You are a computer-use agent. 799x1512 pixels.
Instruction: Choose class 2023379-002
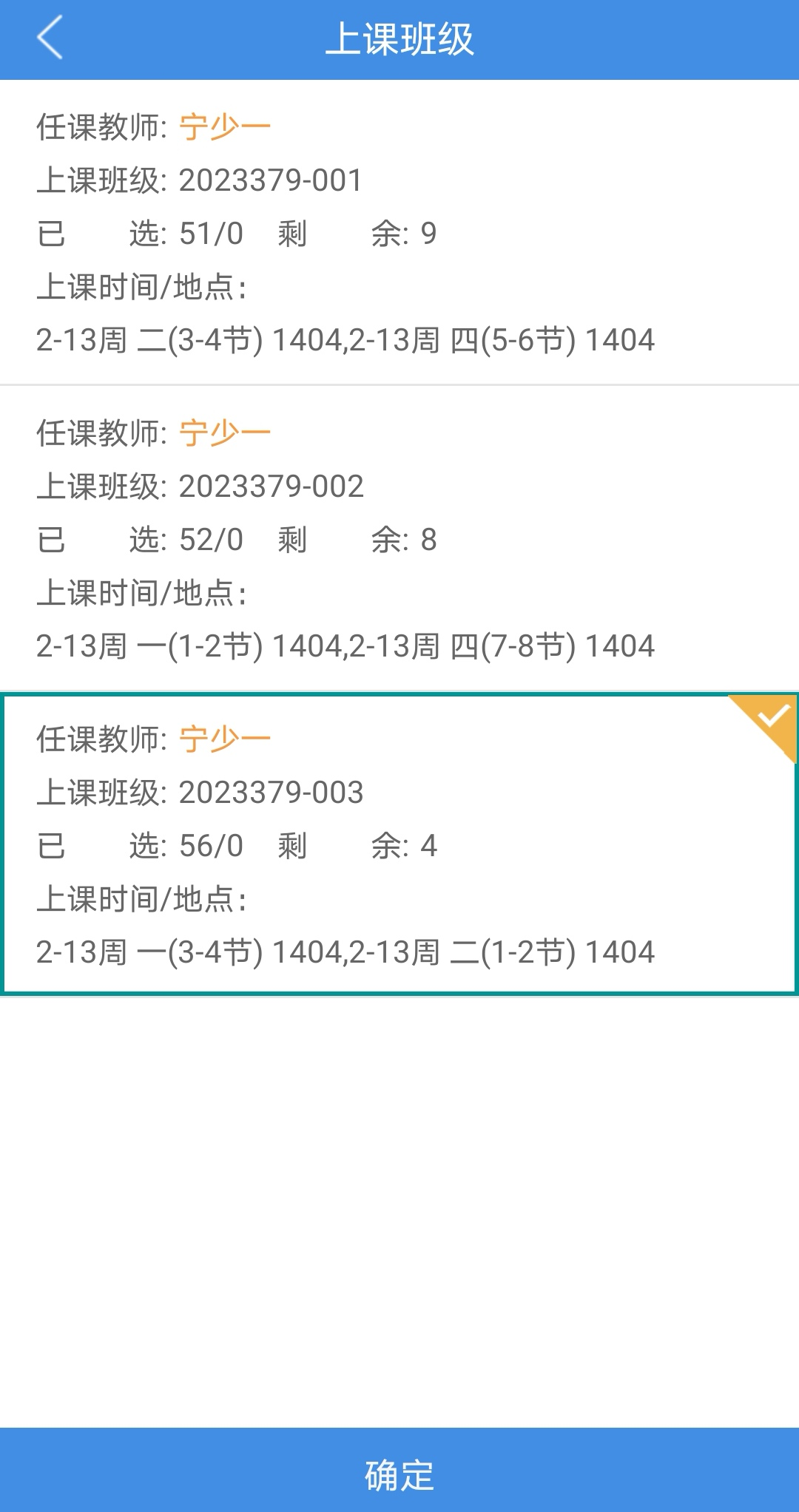[x=399, y=538]
